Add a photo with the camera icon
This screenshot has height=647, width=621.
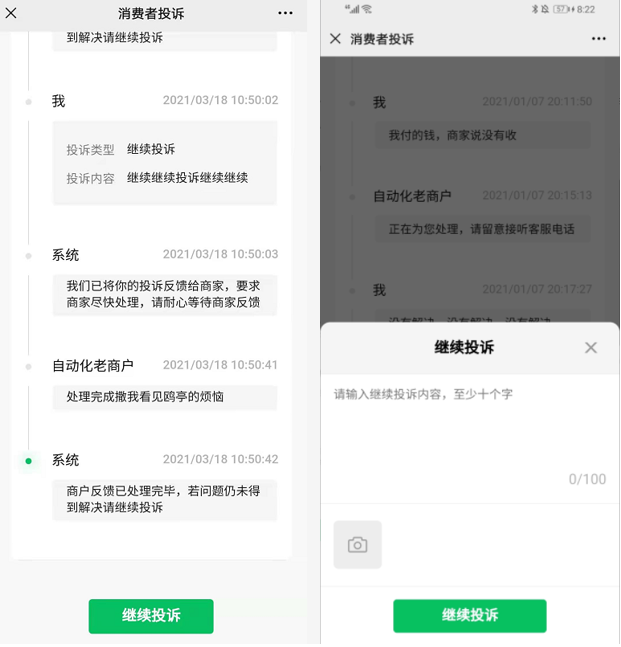[x=358, y=545]
